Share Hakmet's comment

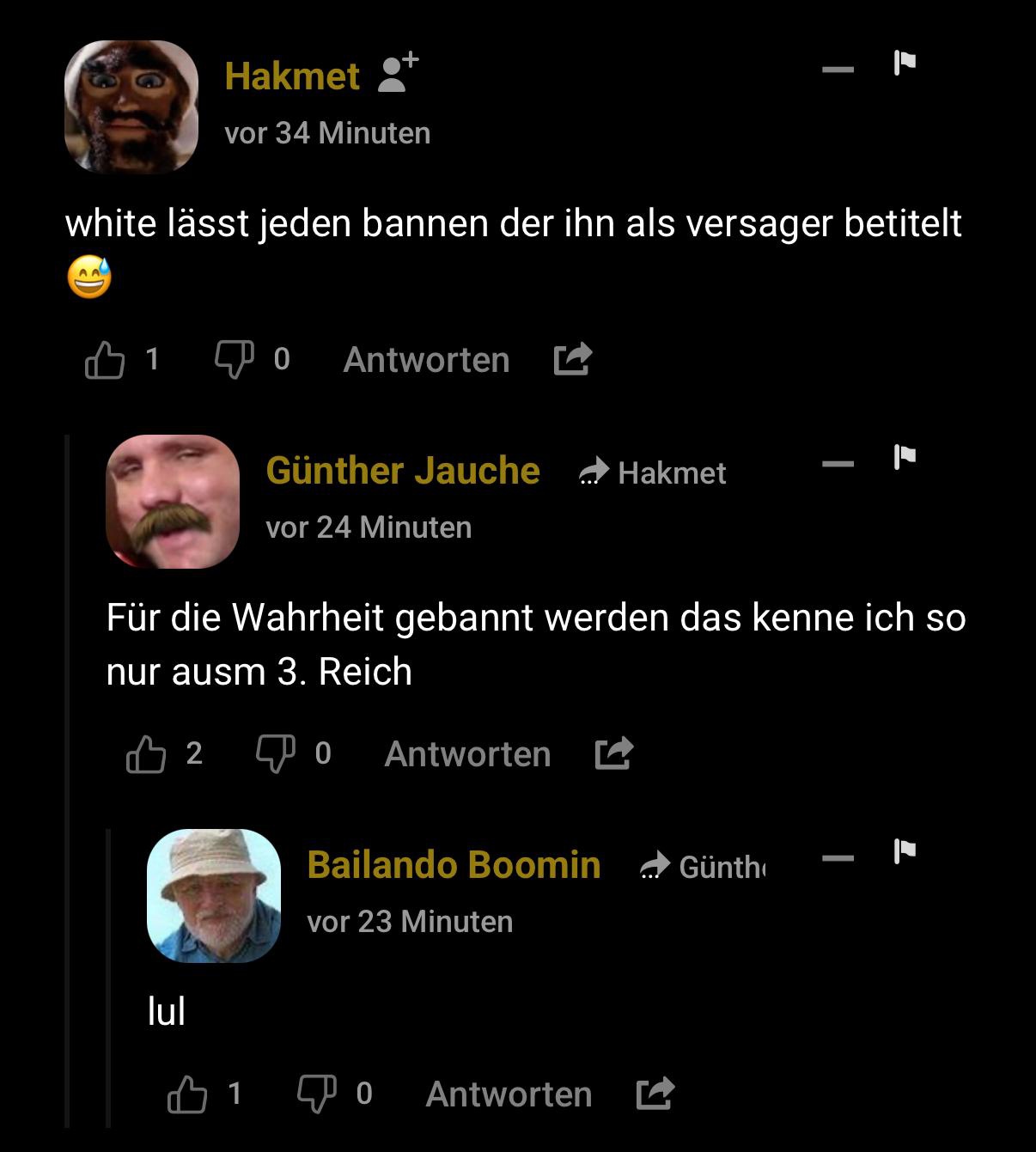point(572,359)
